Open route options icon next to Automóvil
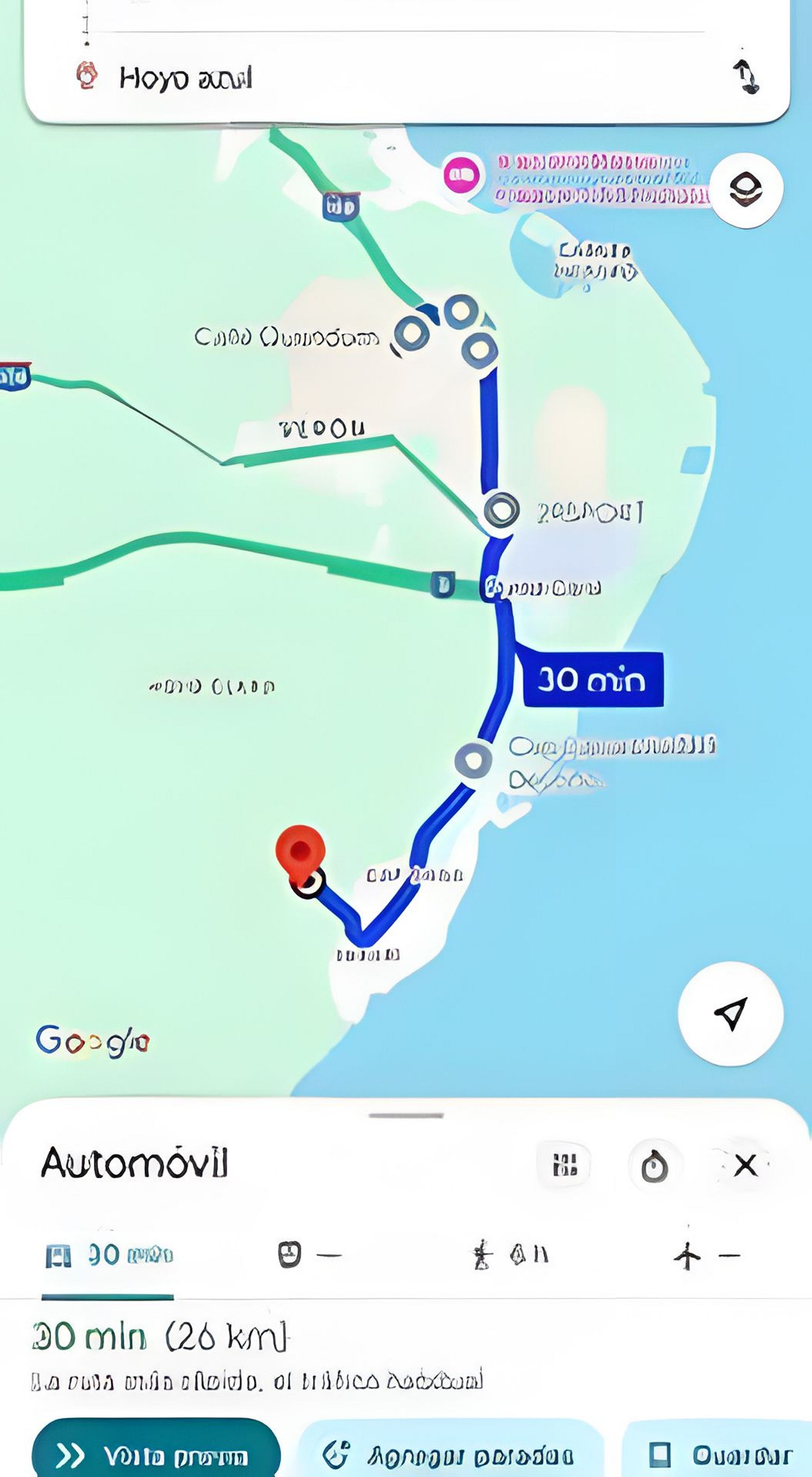The width and height of the screenshot is (812, 1477). click(x=564, y=1166)
